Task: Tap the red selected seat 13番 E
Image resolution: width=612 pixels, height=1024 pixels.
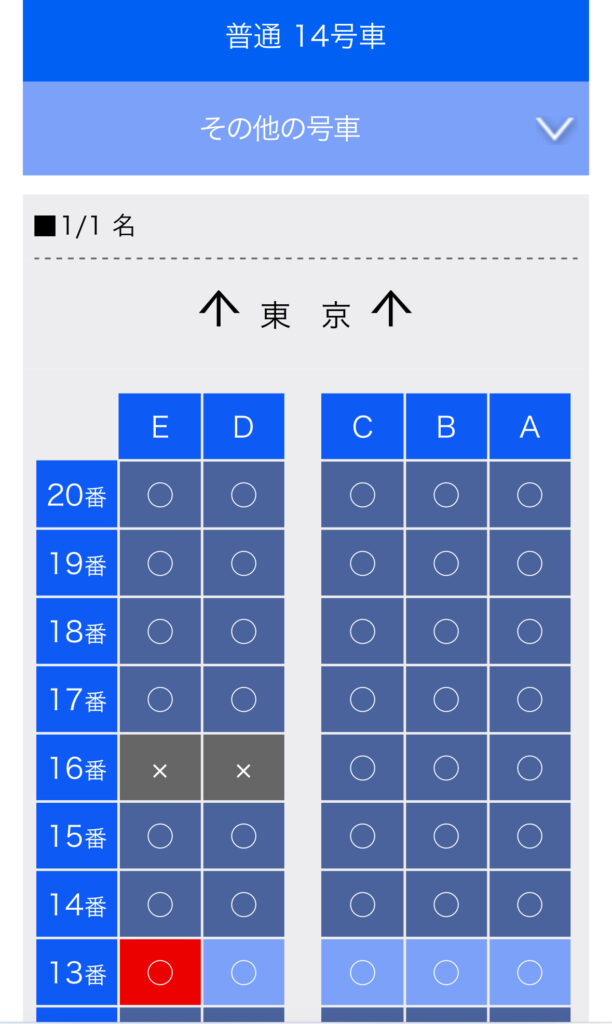Action: click(x=160, y=972)
